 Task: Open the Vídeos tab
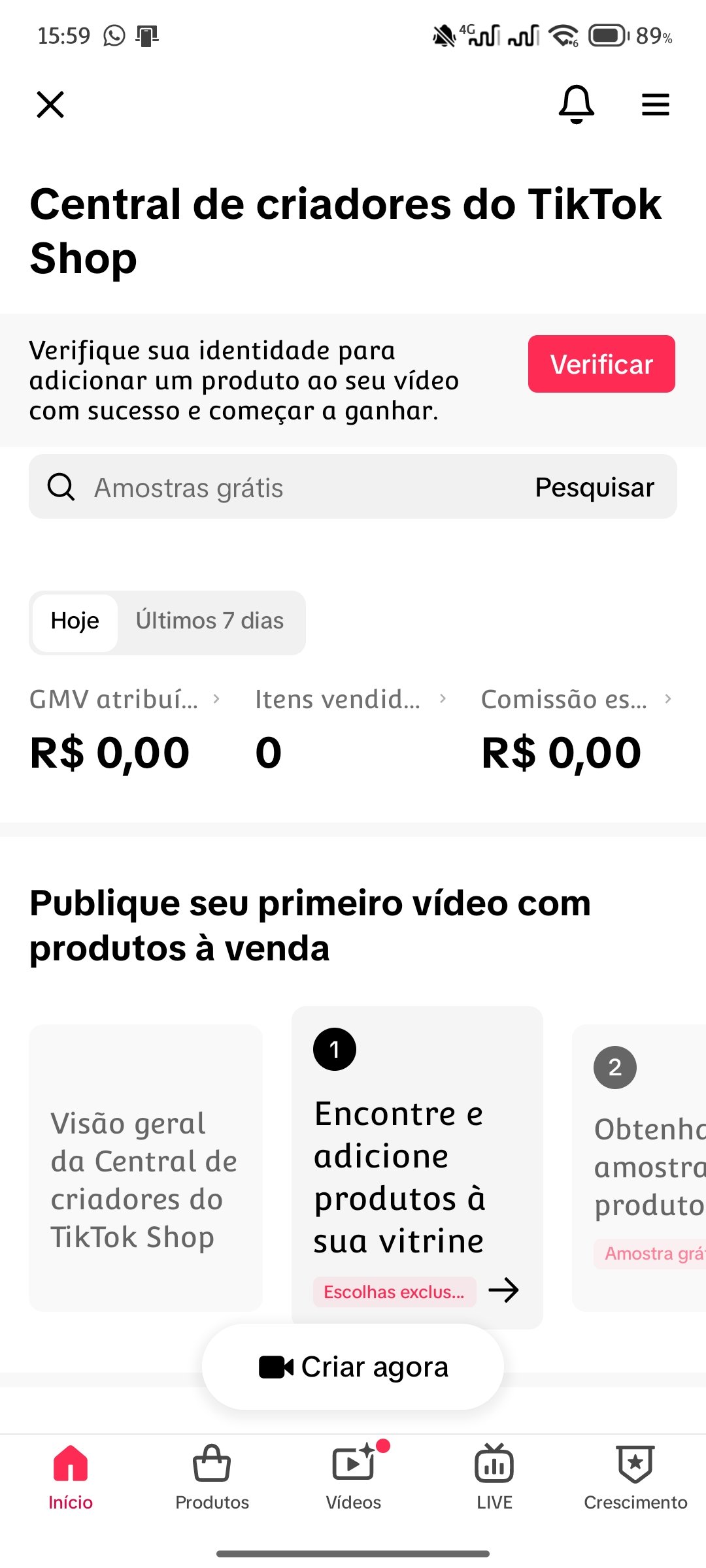coord(353,1478)
